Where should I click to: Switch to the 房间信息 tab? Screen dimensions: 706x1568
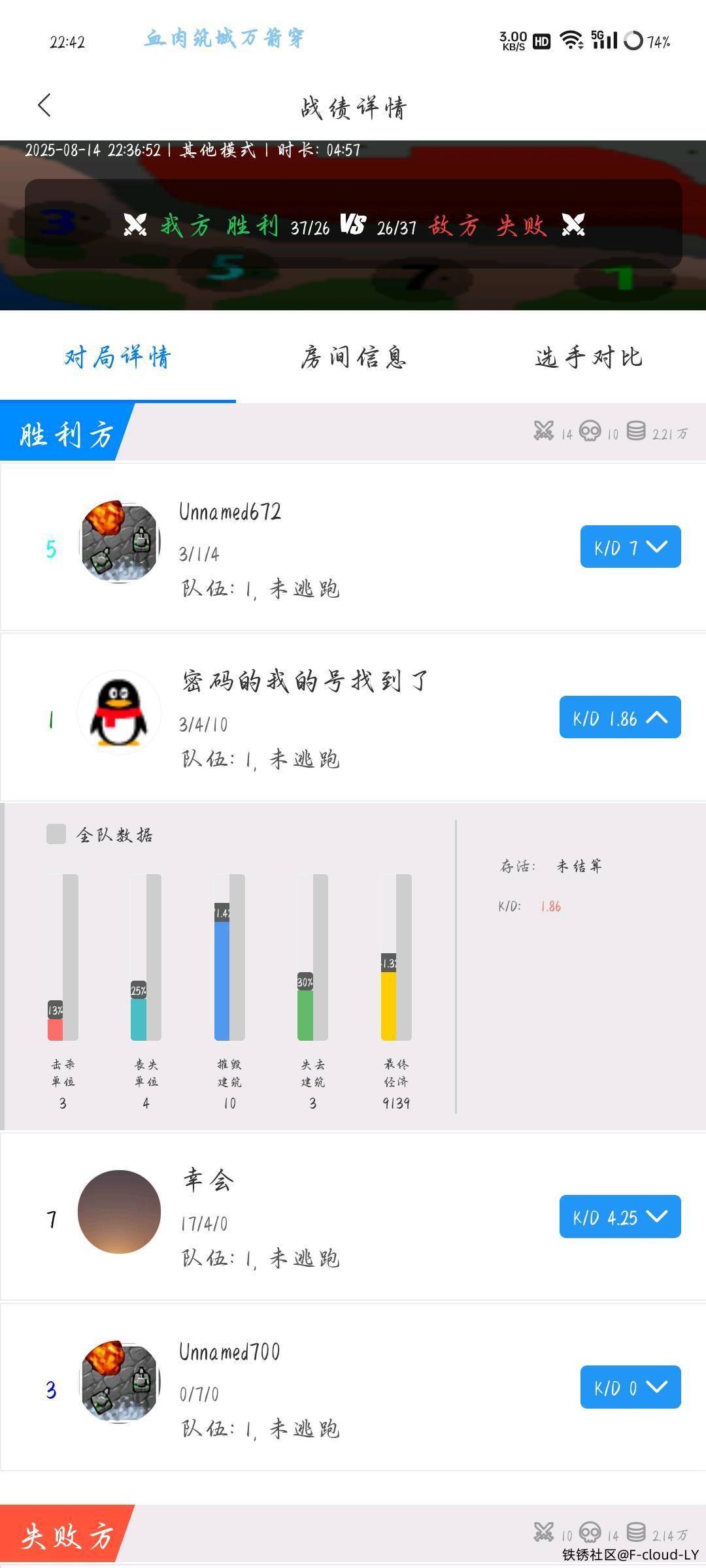pyautogui.click(x=353, y=357)
